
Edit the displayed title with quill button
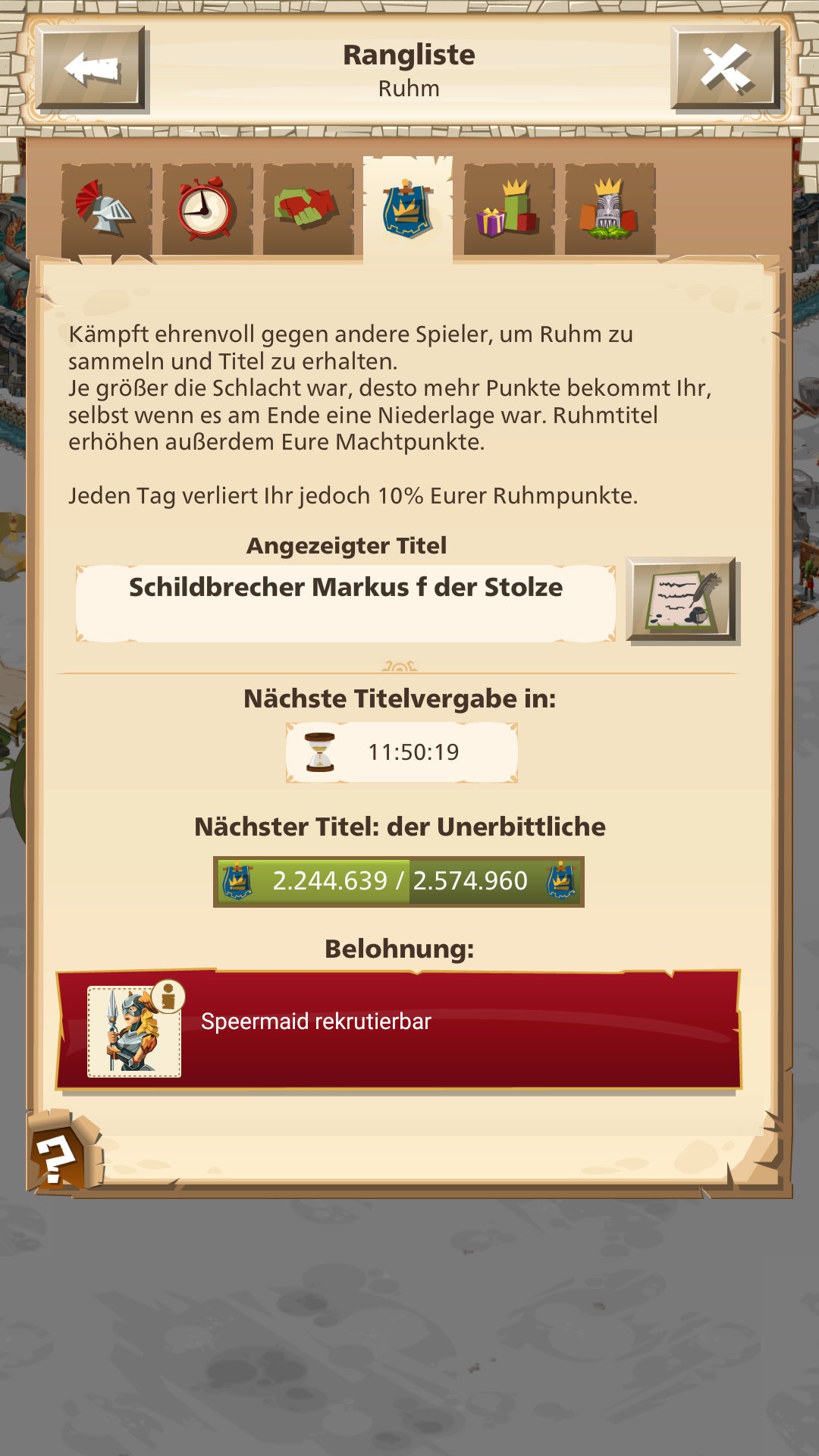pyautogui.click(x=682, y=600)
